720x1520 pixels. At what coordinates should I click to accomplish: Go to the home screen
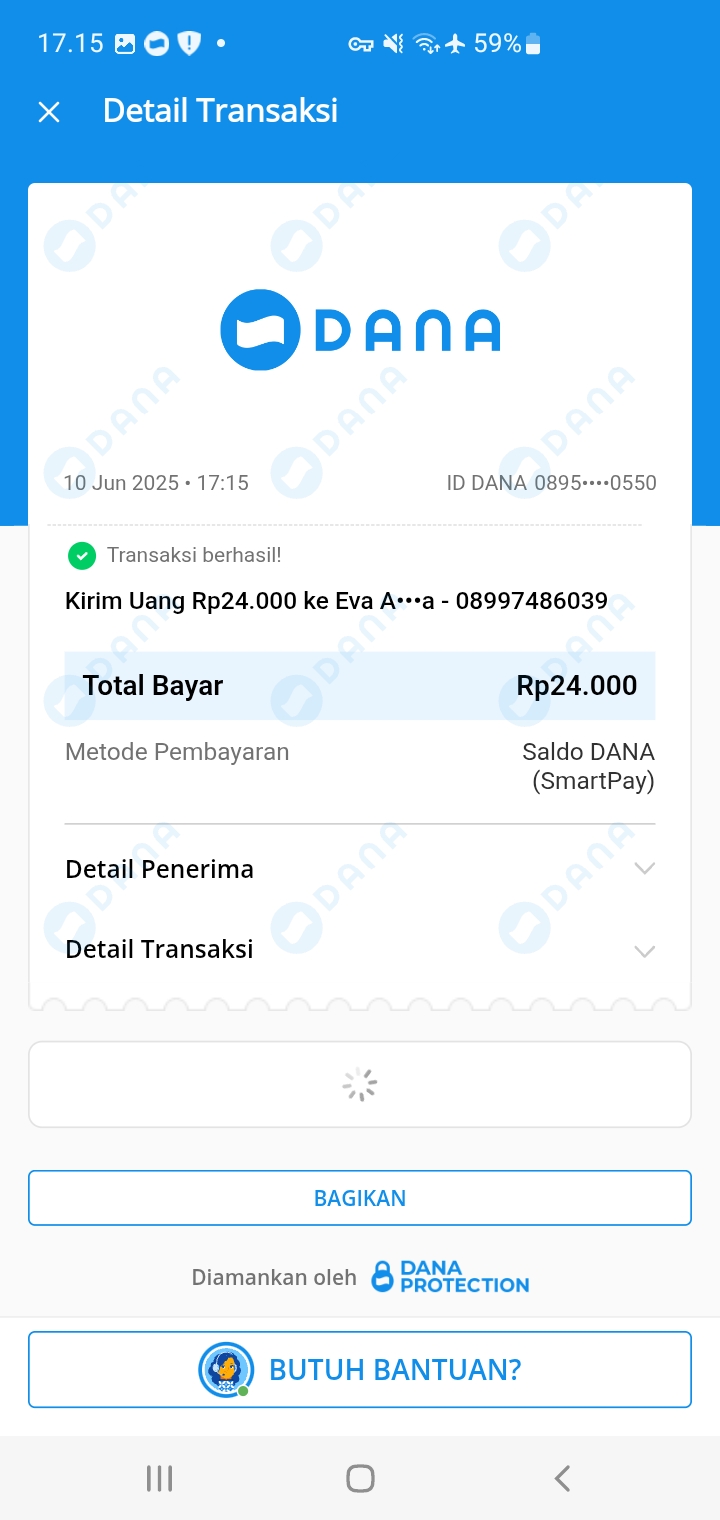[360, 1478]
